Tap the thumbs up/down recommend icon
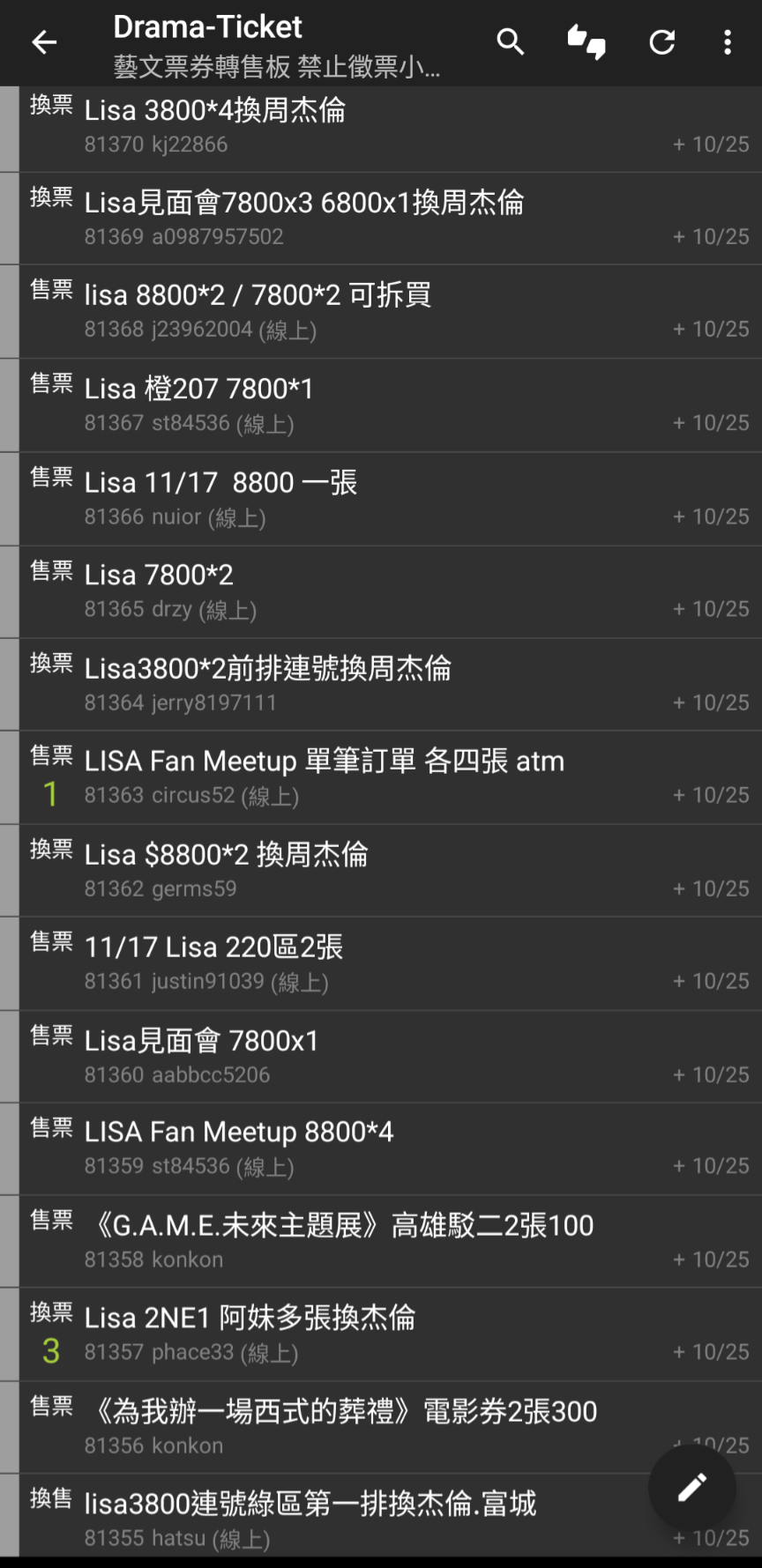Screen dimensions: 762x1568 coord(586,41)
